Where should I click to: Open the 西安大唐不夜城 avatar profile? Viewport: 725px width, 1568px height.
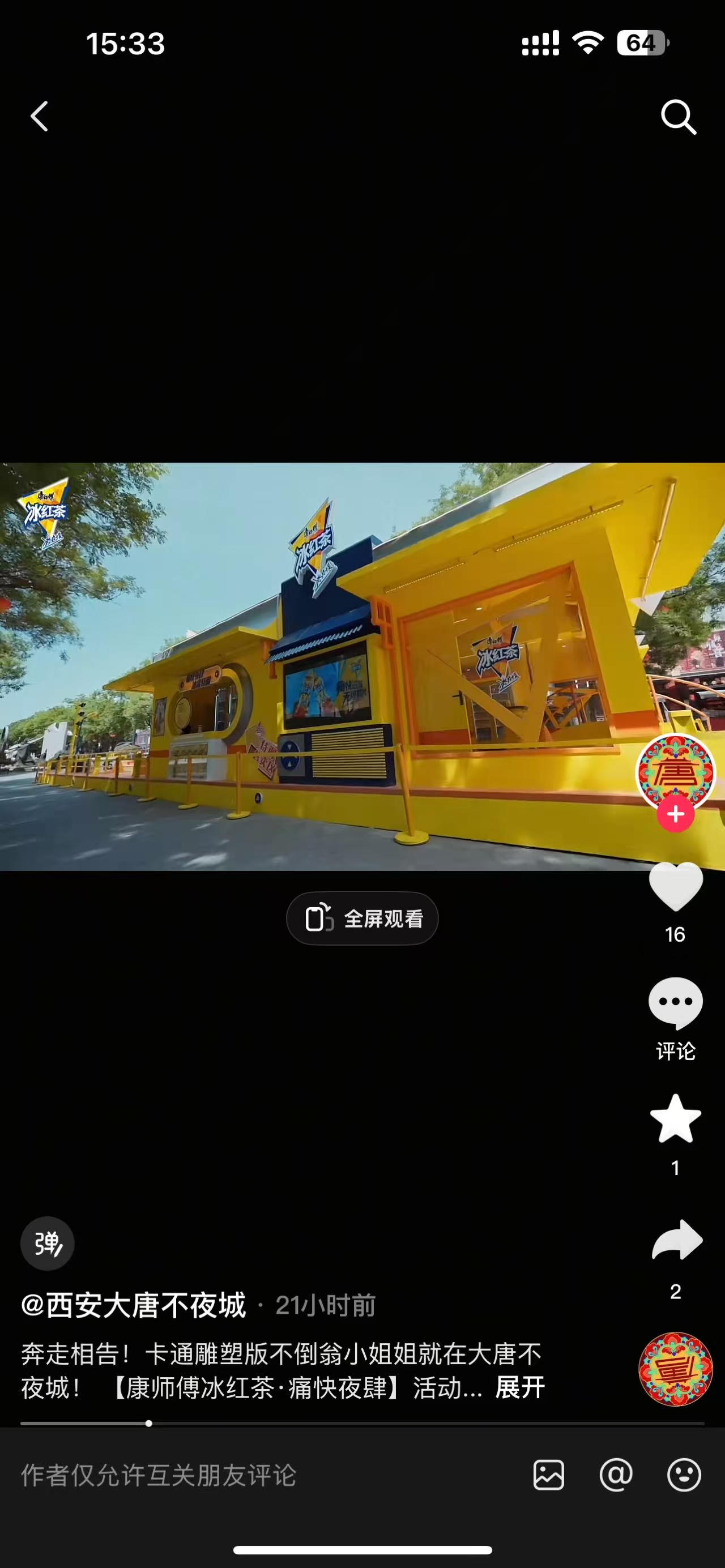(x=675, y=772)
